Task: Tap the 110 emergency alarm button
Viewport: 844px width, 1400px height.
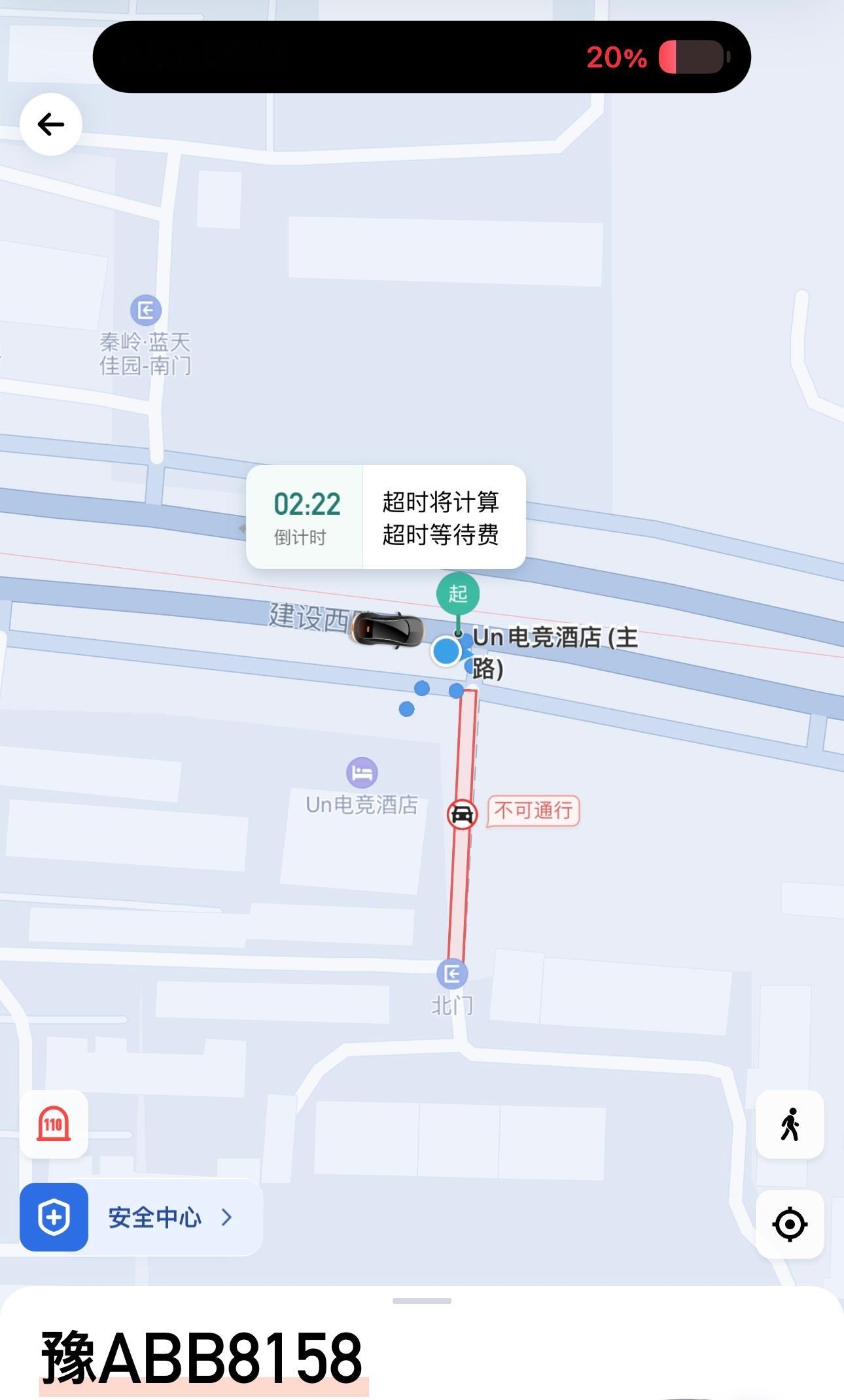Action: coord(54,1124)
